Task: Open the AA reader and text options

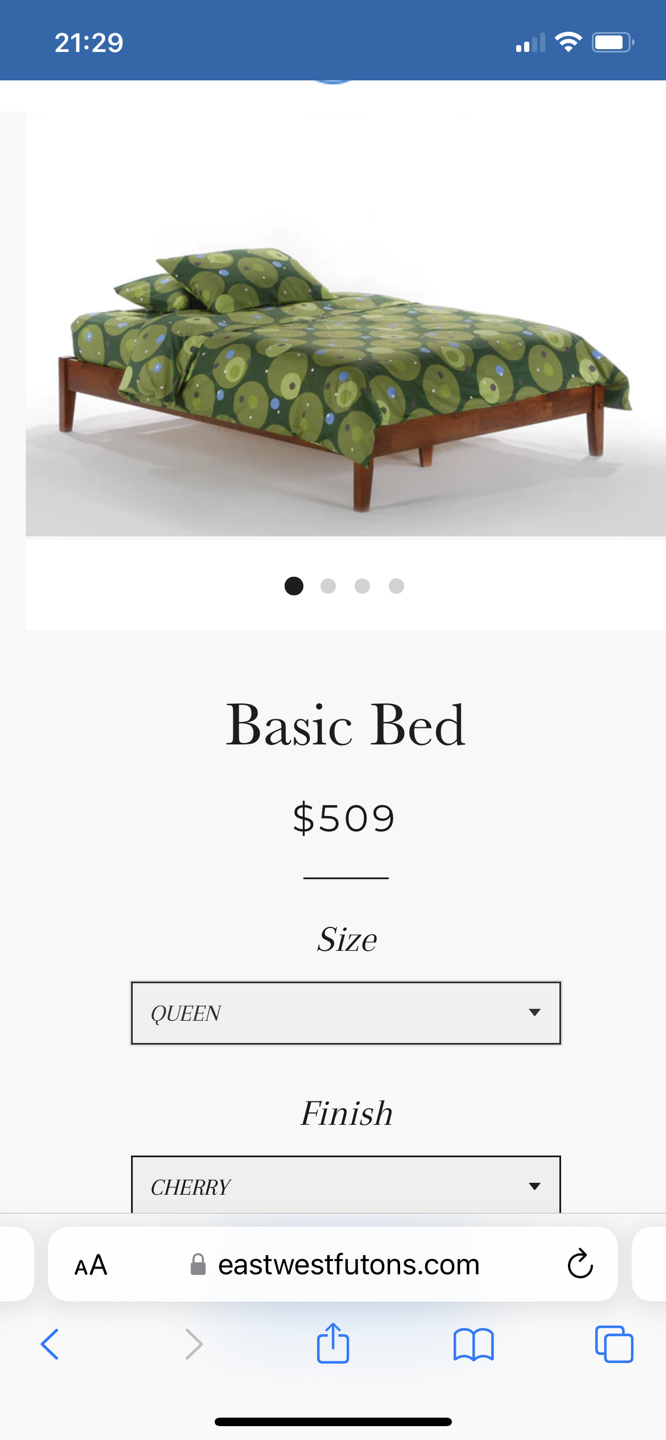Action: (x=91, y=1265)
